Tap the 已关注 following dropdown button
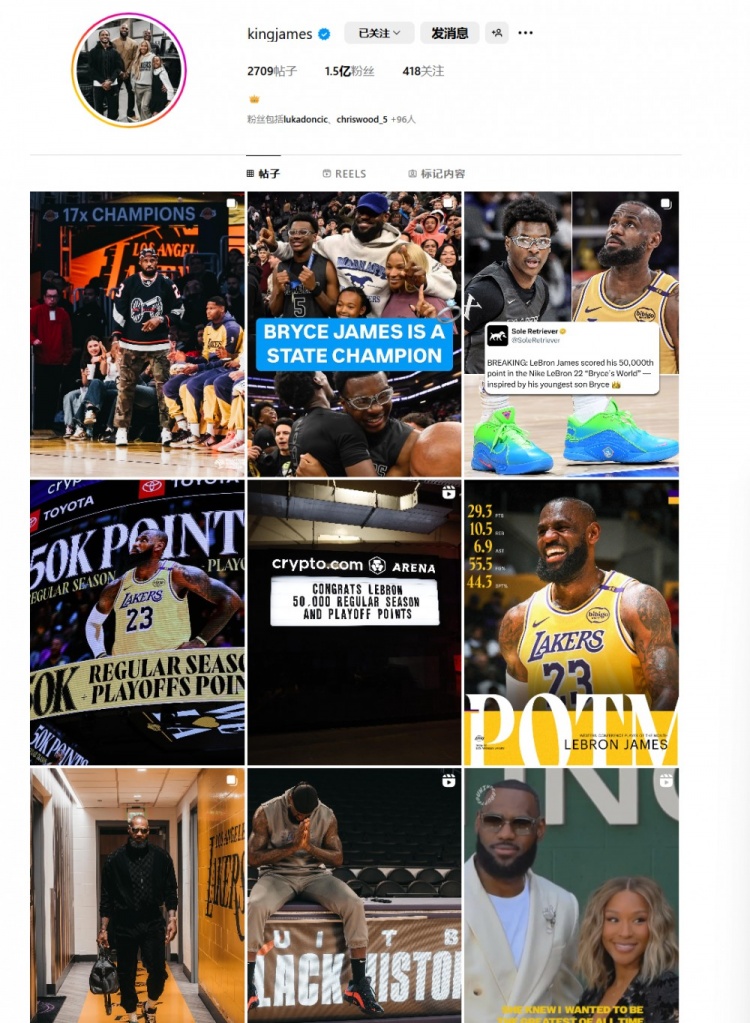The image size is (750, 1023). [x=379, y=33]
